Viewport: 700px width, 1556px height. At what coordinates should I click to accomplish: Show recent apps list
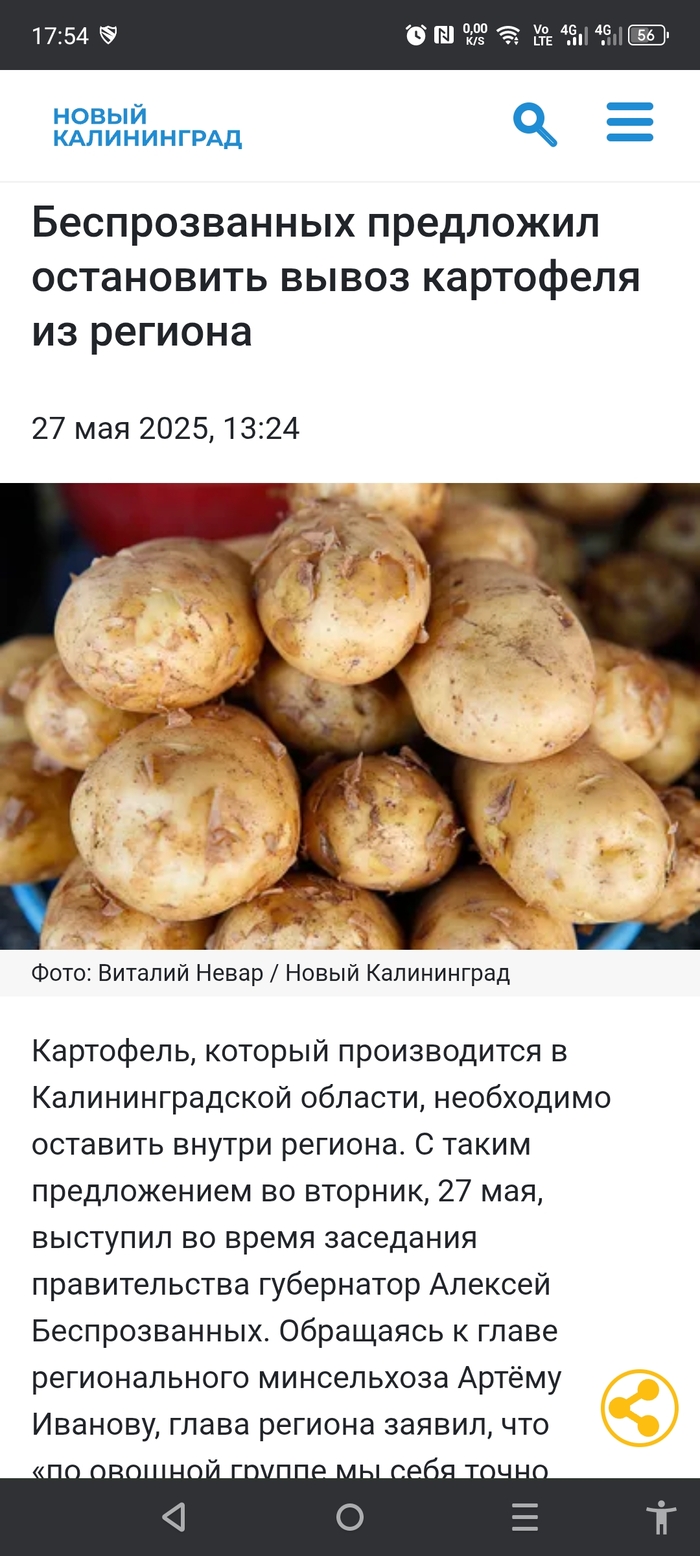525,1517
